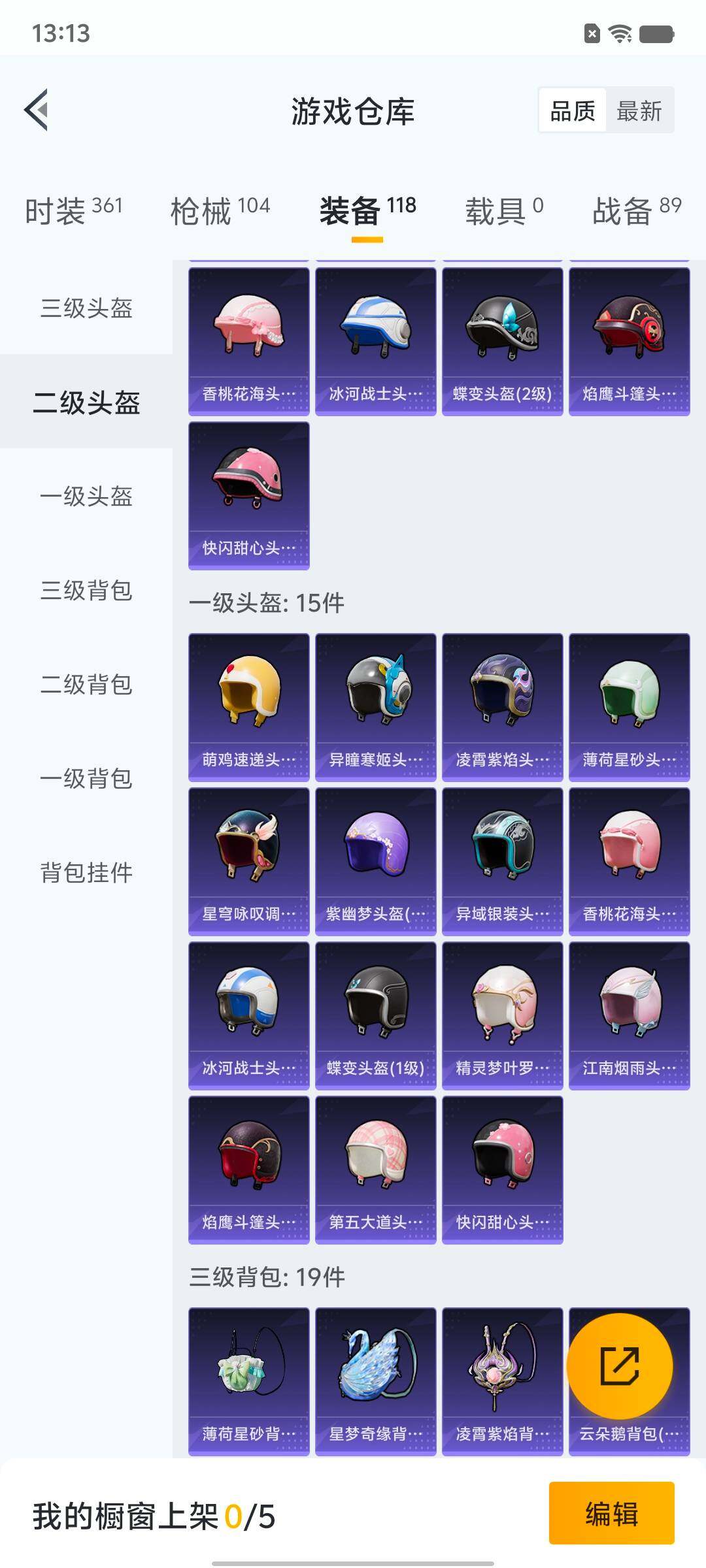Jump to the 一级头盔 category
The image size is (706, 1568).
click(x=86, y=497)
